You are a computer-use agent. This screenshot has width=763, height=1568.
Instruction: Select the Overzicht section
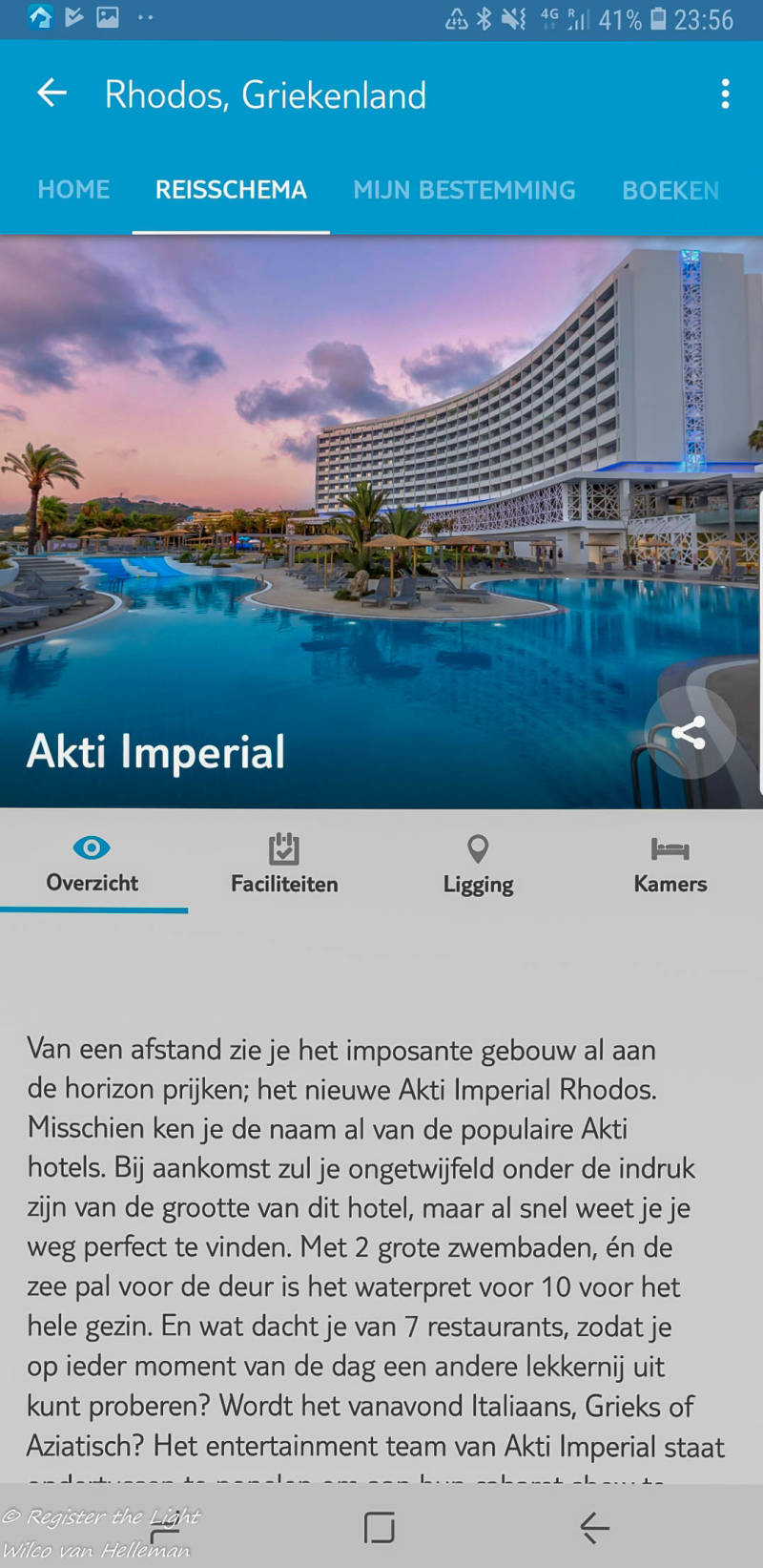[x=93, y=865]
